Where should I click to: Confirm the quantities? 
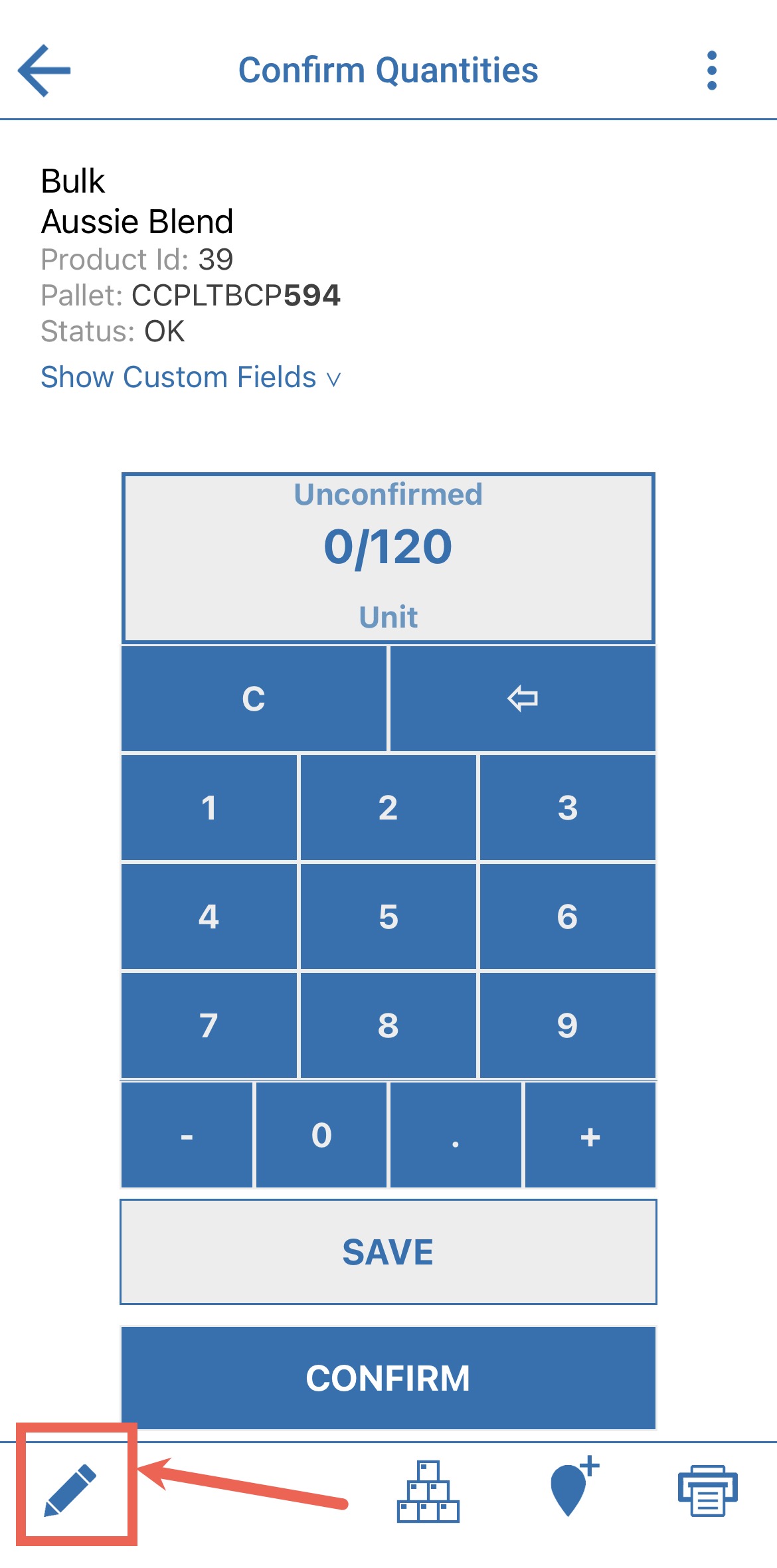[x=388, y=1377]
